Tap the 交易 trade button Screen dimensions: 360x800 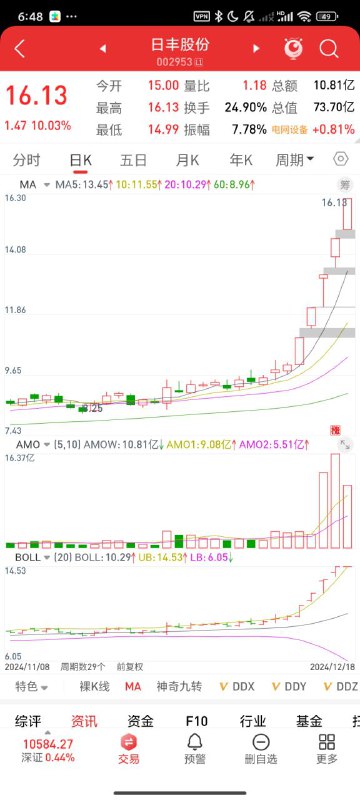(x=128, y=749)
